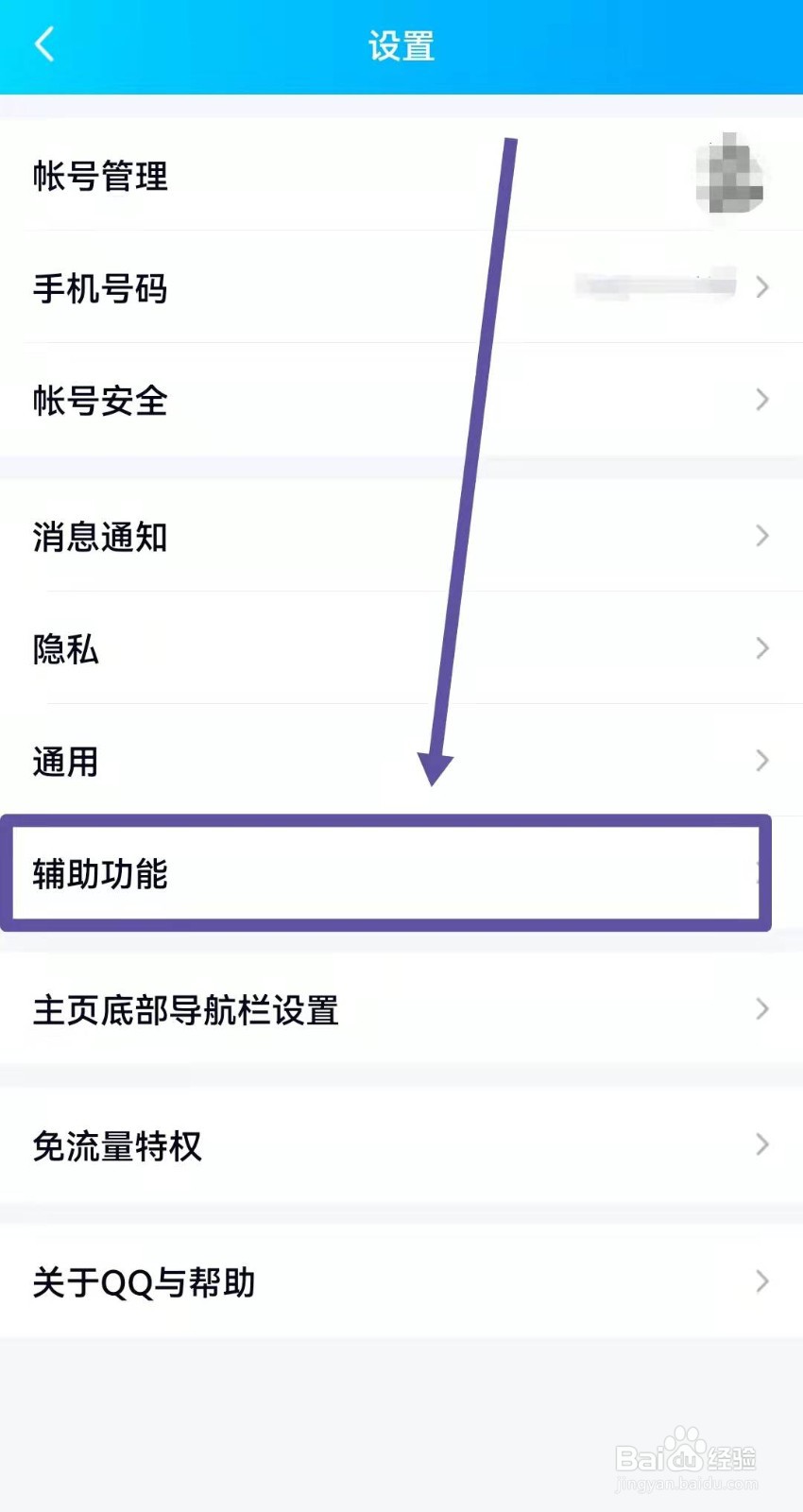803x1512 pixels.
Task: Open 免流量特权 free data privilege
Action: tap(115, 1146)
